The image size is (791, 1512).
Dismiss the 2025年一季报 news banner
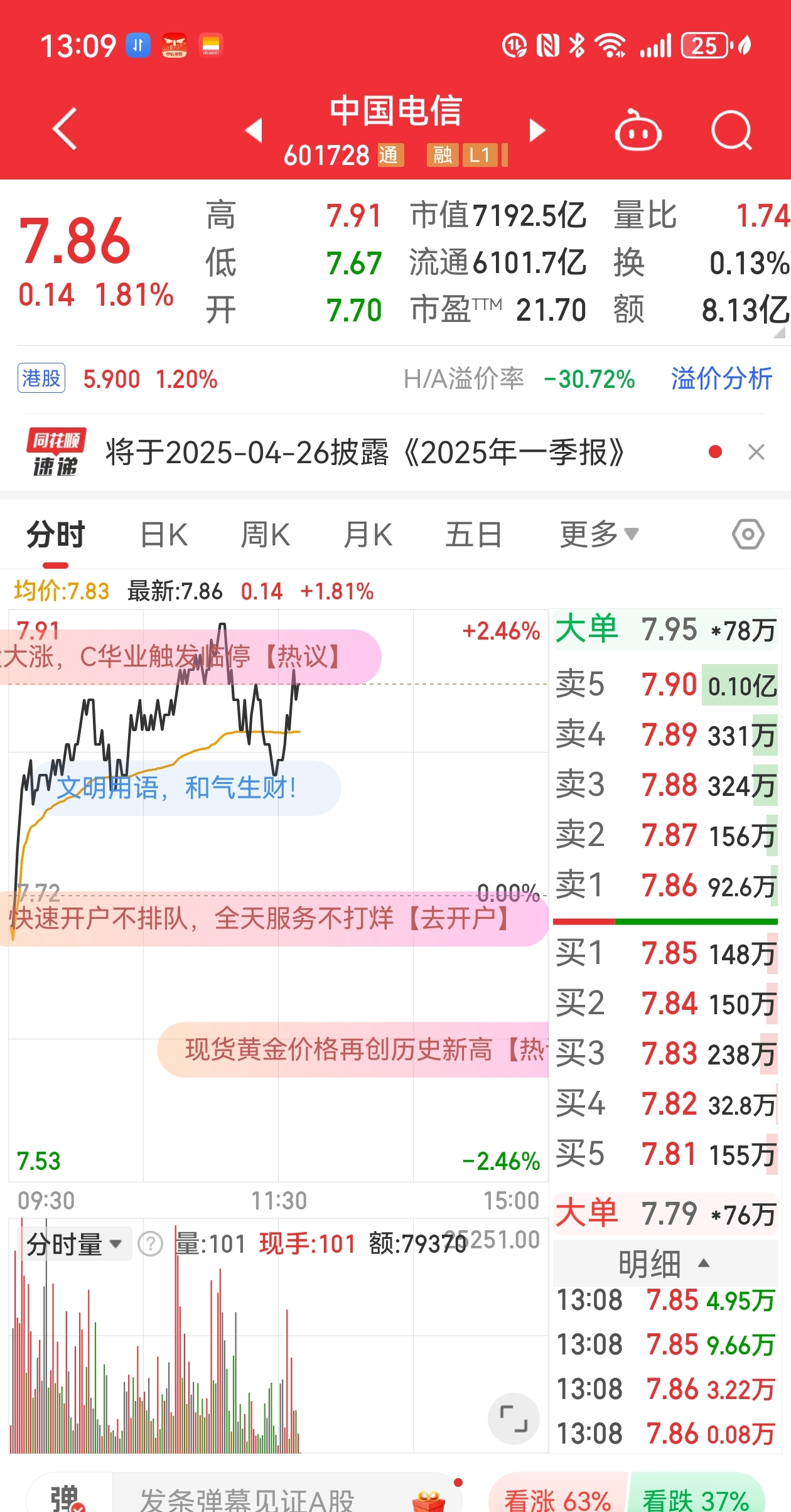click(x=756, y=452)
